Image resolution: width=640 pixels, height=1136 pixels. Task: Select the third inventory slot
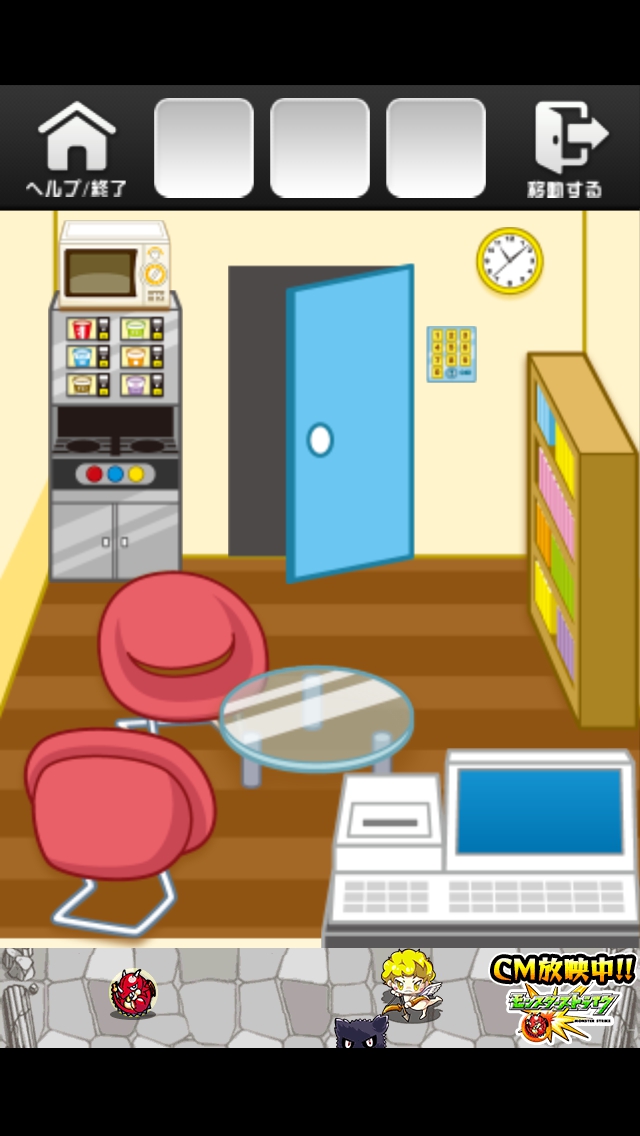435,148
